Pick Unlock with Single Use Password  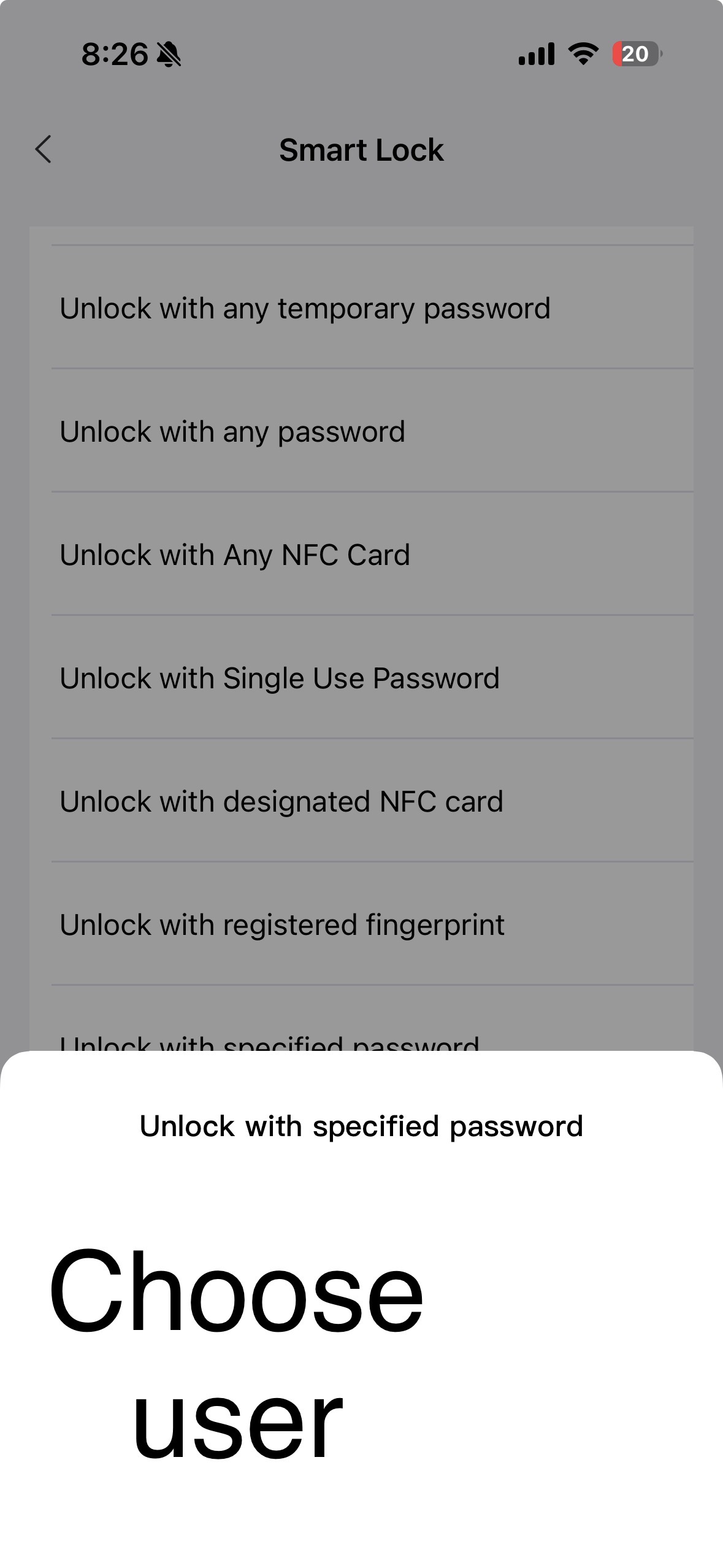tap(280, 678)
